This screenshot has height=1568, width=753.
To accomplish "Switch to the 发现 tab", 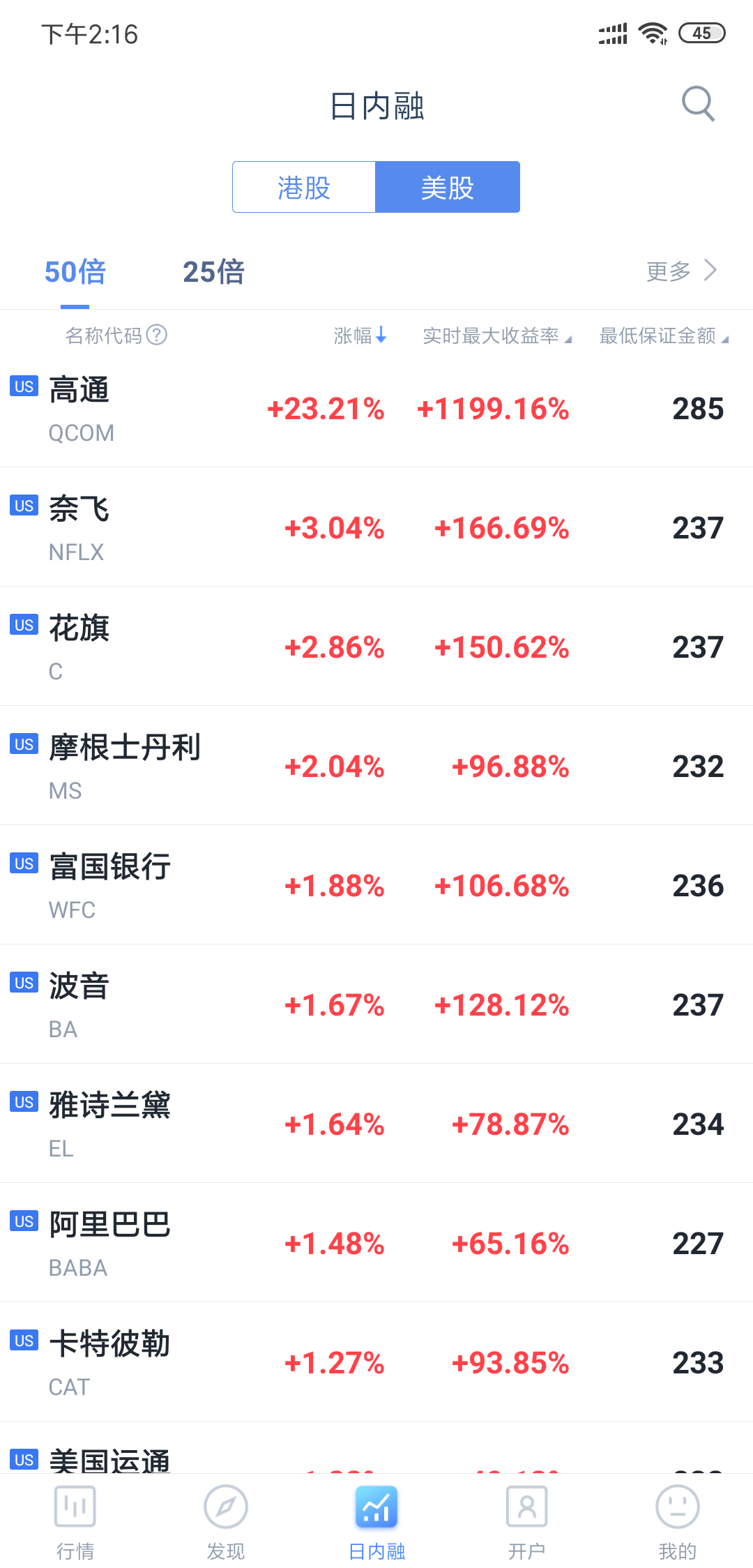I will pyautogui.click(x=226, y=1521).
